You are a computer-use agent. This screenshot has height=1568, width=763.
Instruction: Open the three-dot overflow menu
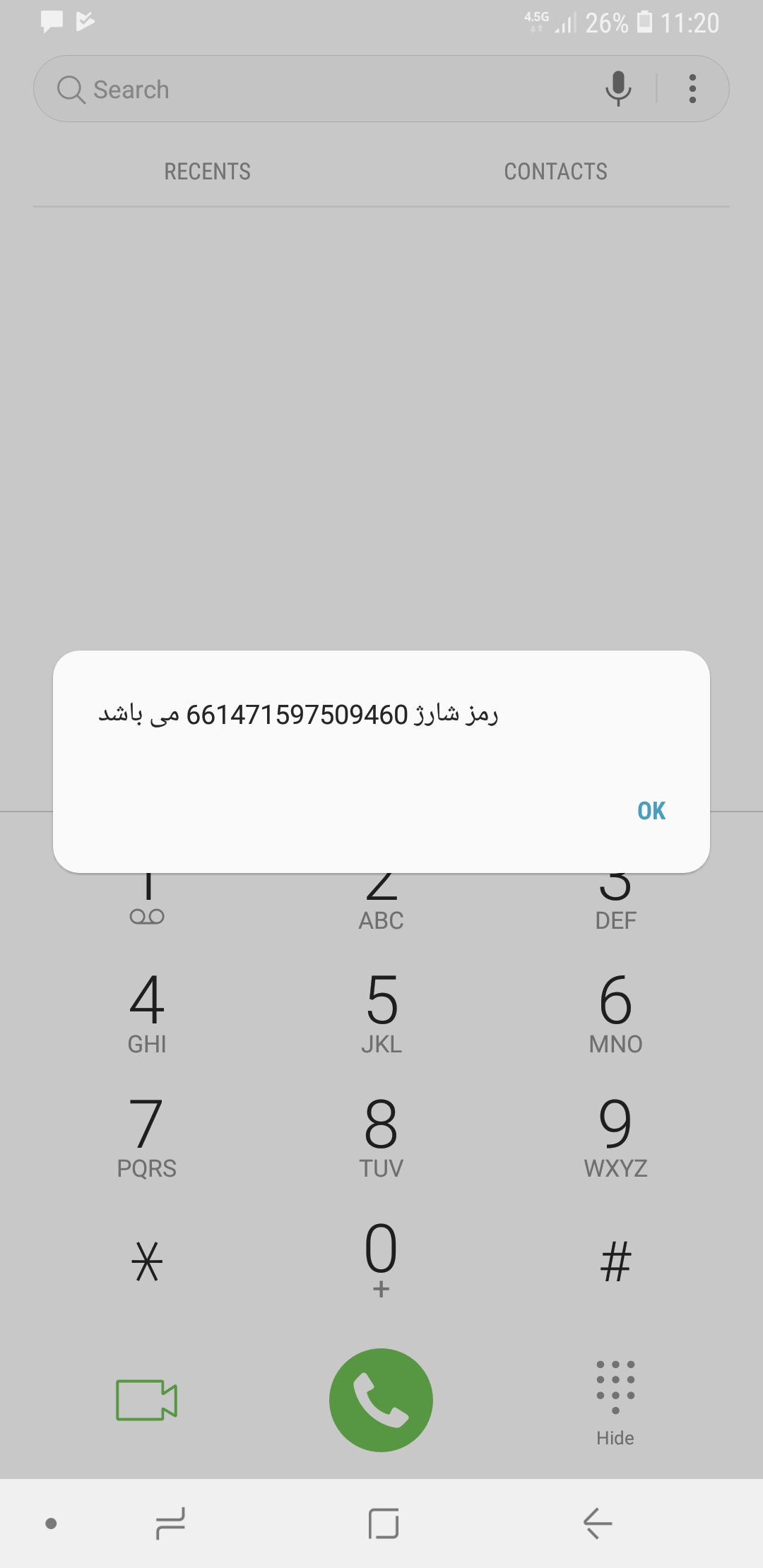click(692, 89)
